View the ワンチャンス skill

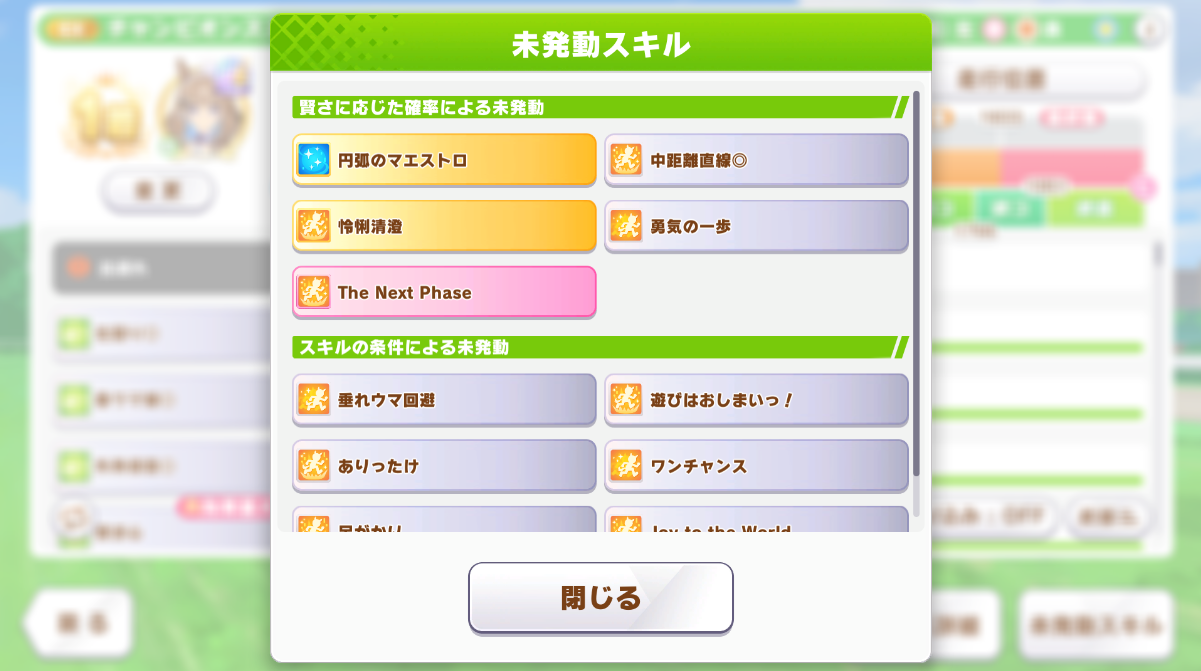pyautogui.click(x=756, y=466)
